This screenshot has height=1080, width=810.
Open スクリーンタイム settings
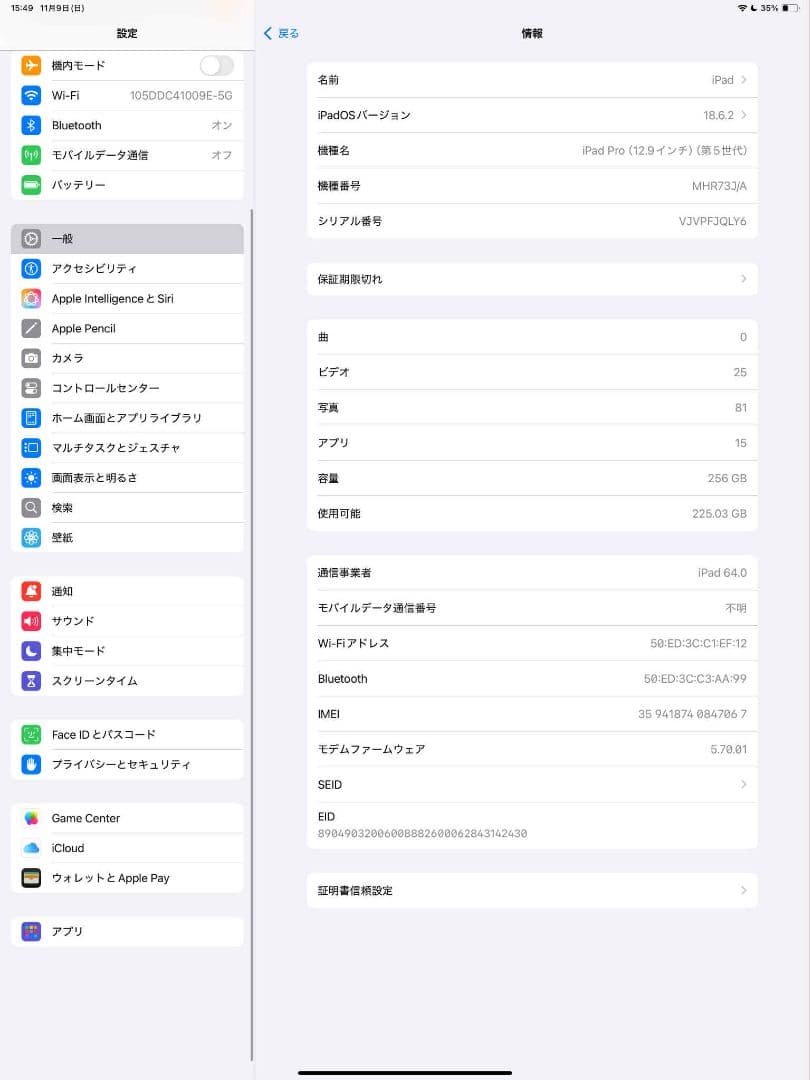127,681
